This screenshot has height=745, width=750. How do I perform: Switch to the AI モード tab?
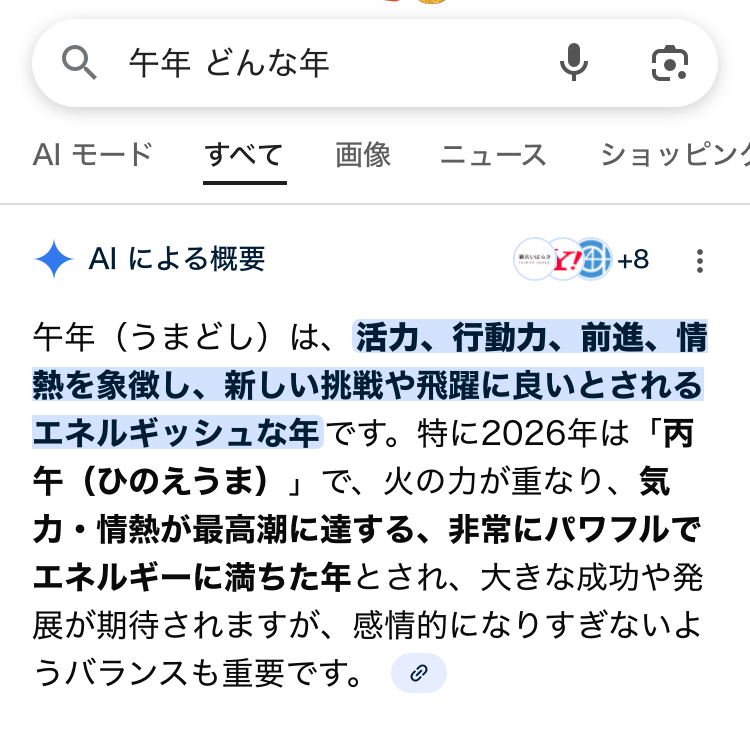click(x=92, y=155)
